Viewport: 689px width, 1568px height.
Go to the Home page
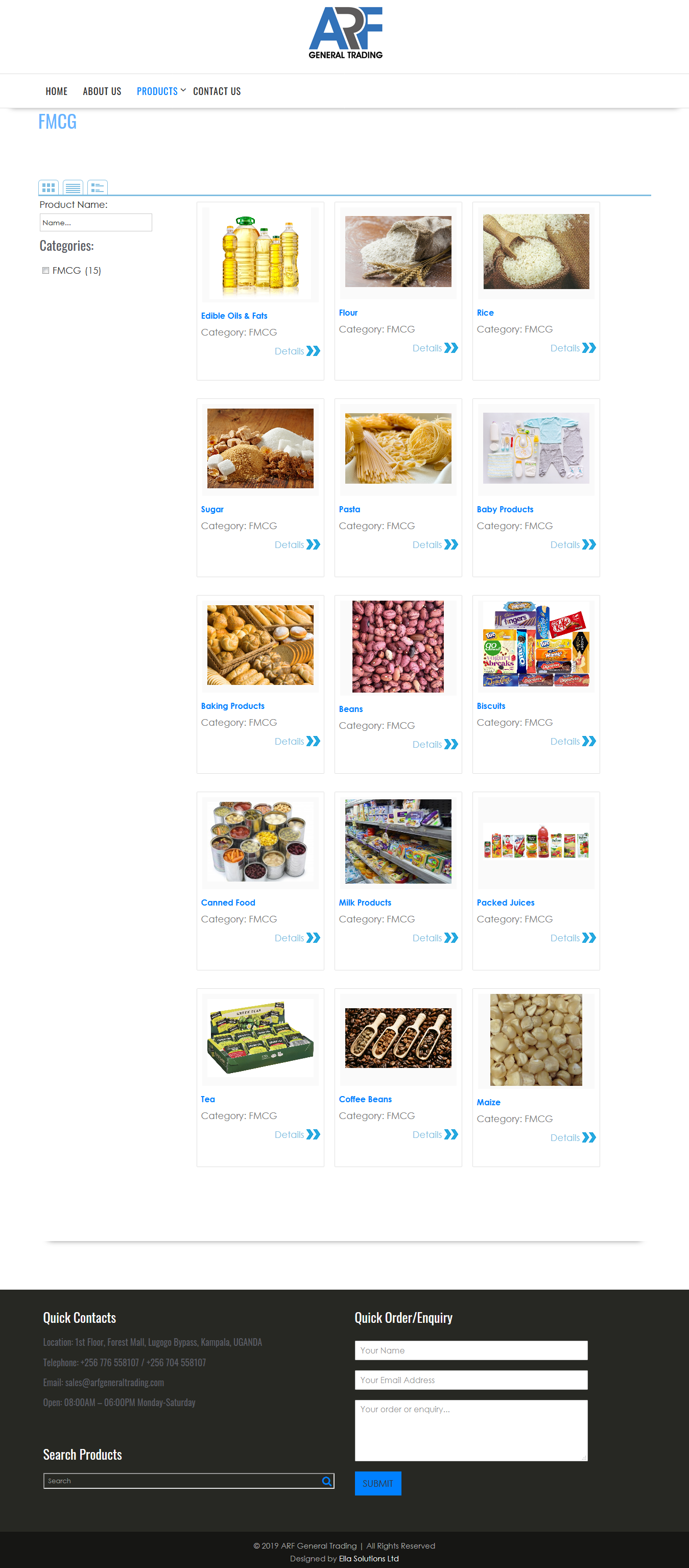pyautogui.click(x=57, y=91)
